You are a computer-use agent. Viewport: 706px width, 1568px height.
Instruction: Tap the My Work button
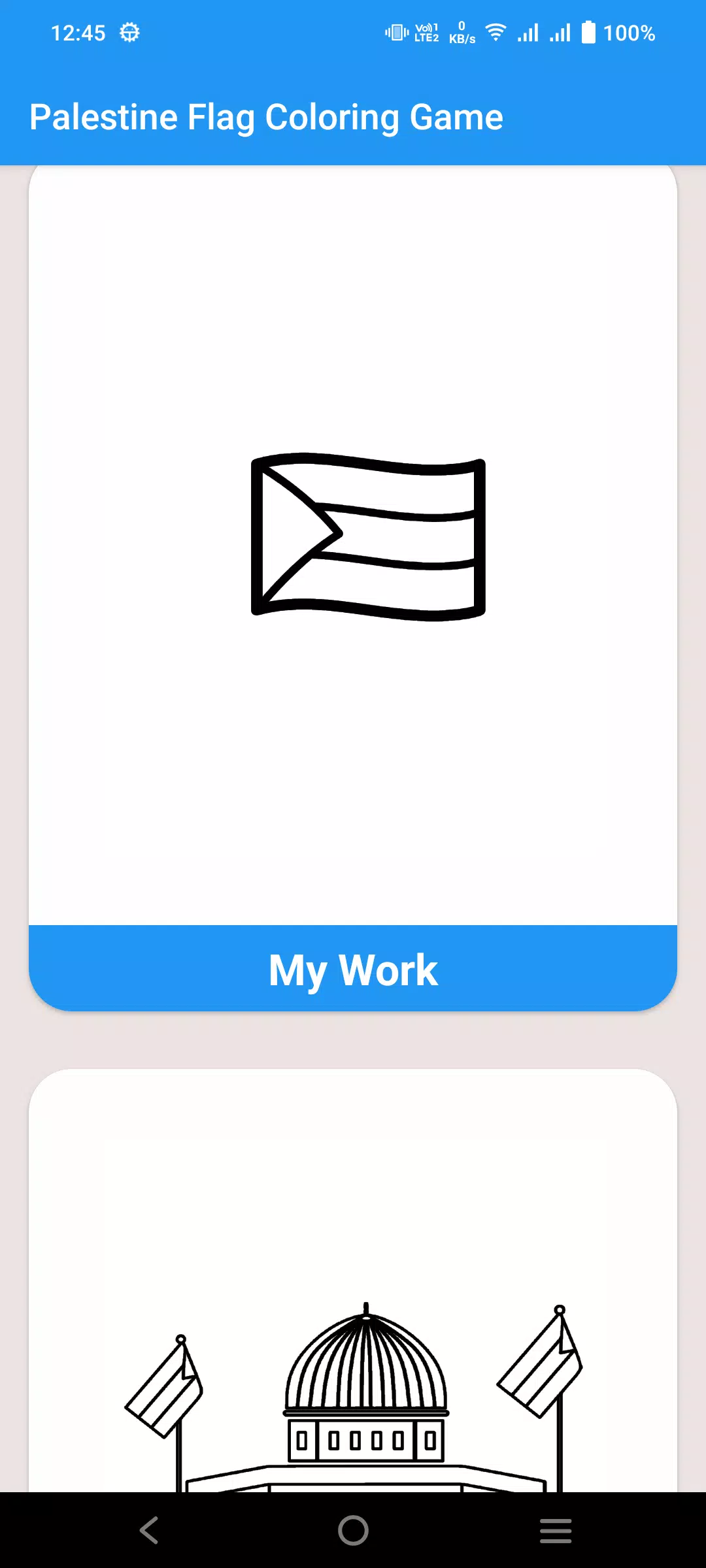353,969
